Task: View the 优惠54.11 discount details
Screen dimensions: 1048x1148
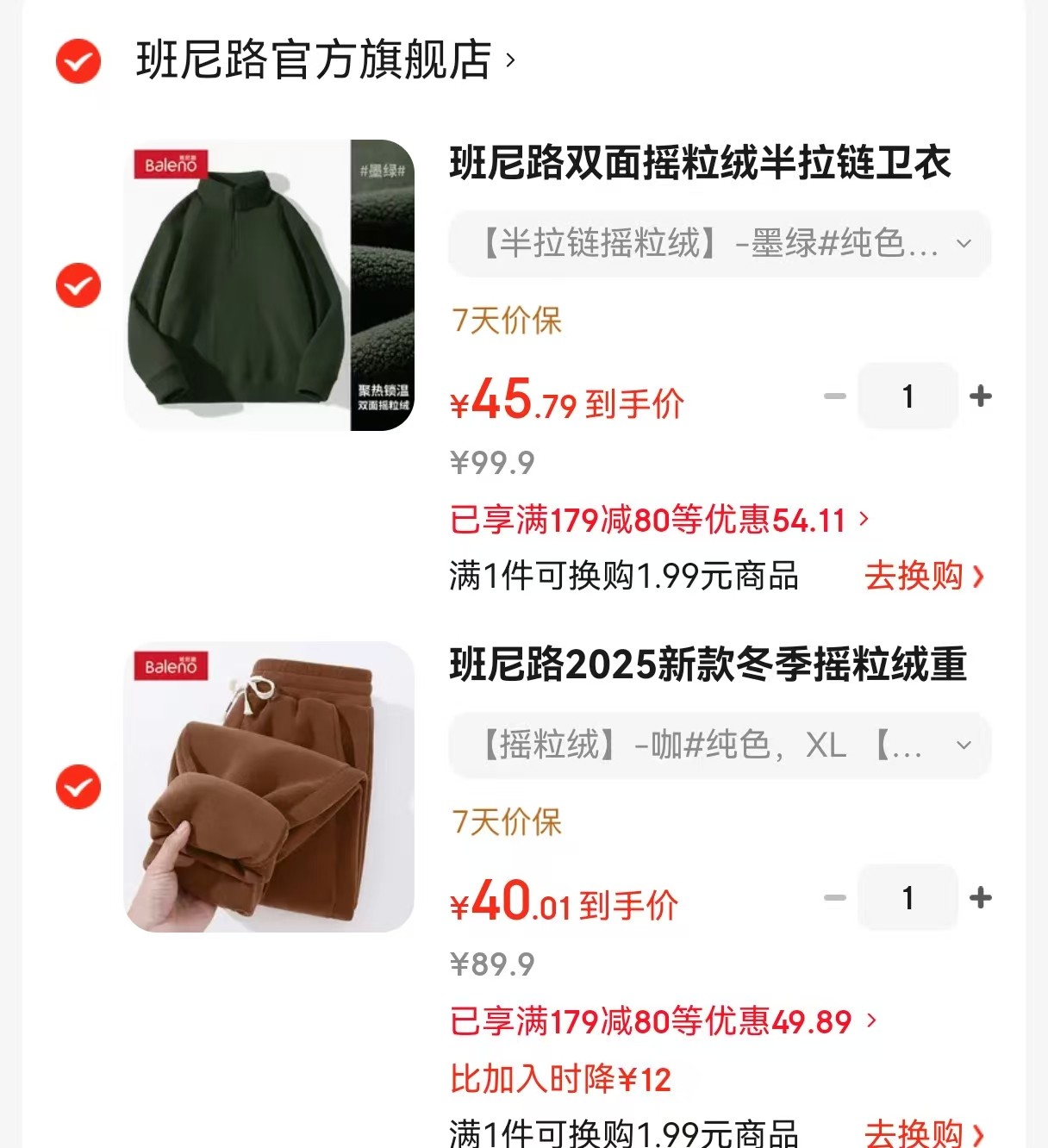Action: [x=659, y=520]
